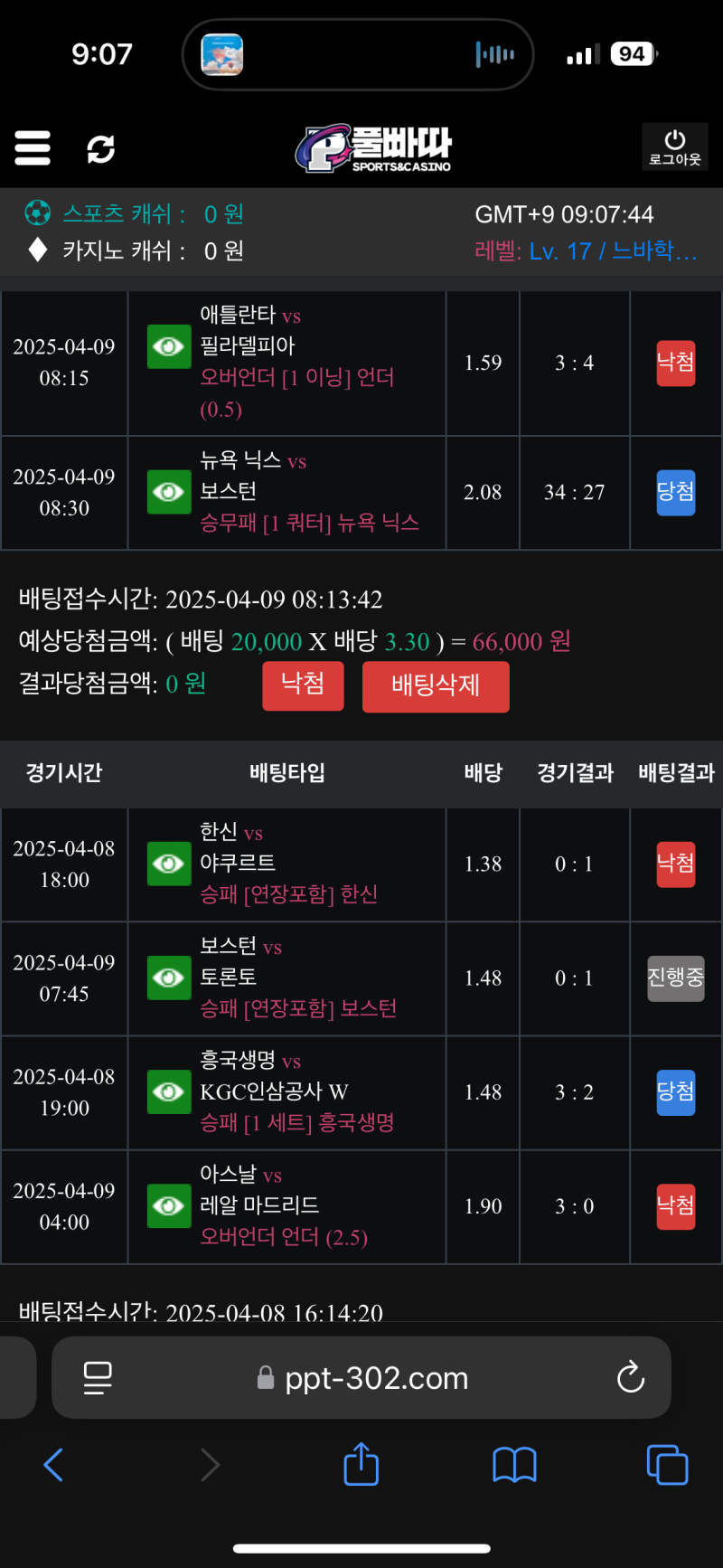723x1568 pixels.
Task: View the 보스턴 vs 토론토 match via eye icon
Action: (x=169, y=978)
